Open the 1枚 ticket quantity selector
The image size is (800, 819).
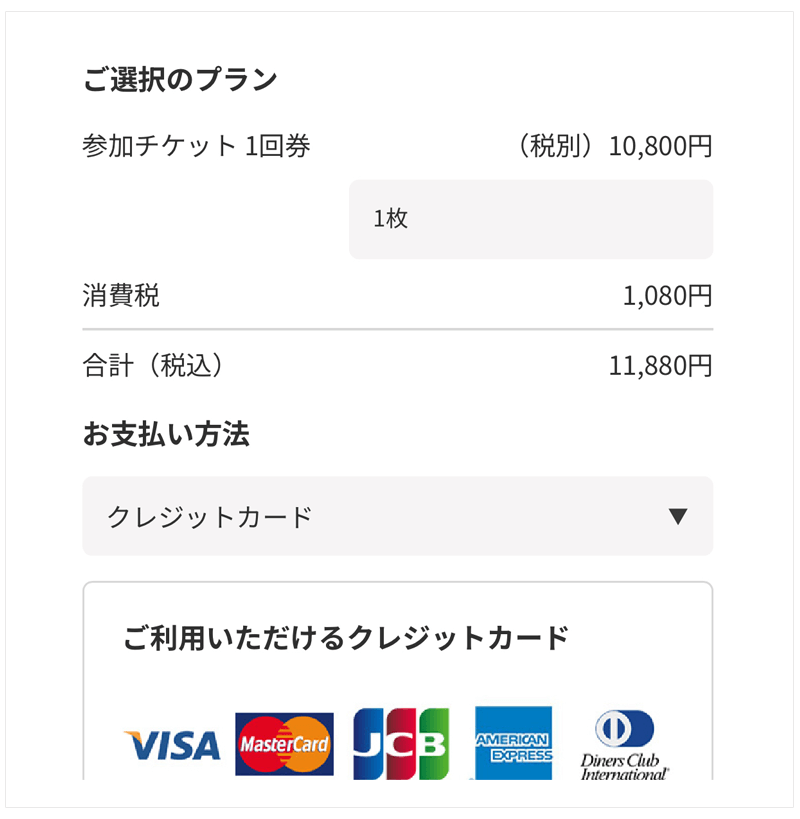pos(530,219)
